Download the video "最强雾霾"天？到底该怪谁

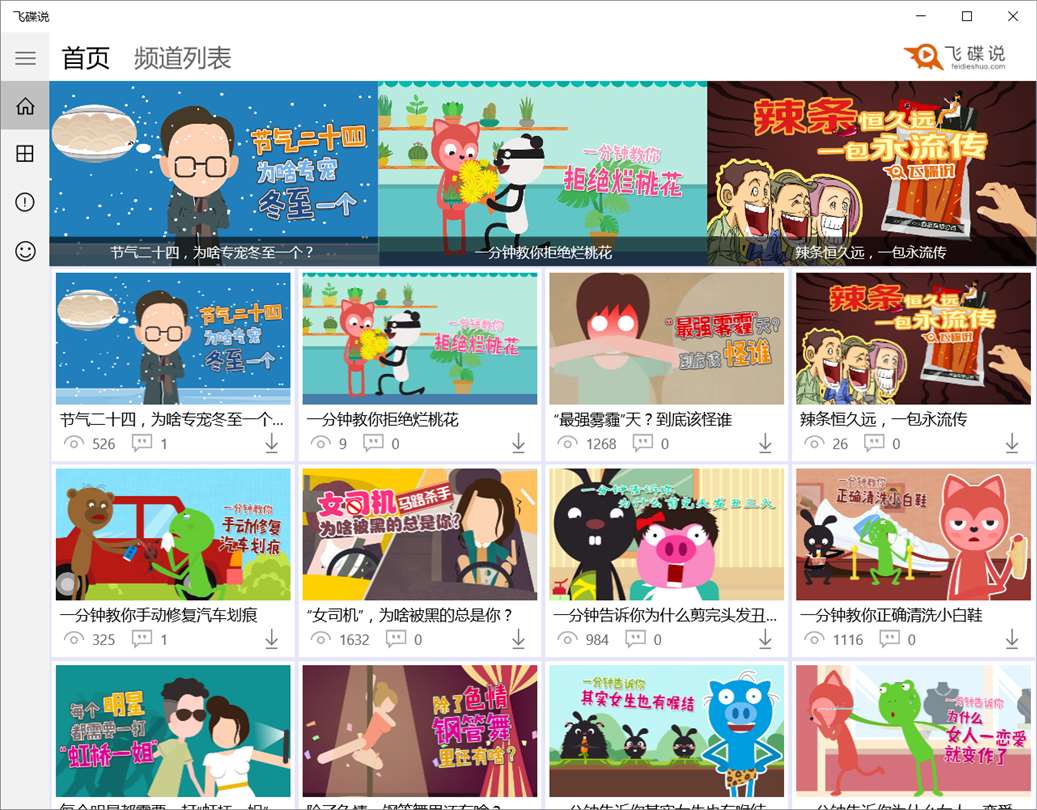pos(765,443)
